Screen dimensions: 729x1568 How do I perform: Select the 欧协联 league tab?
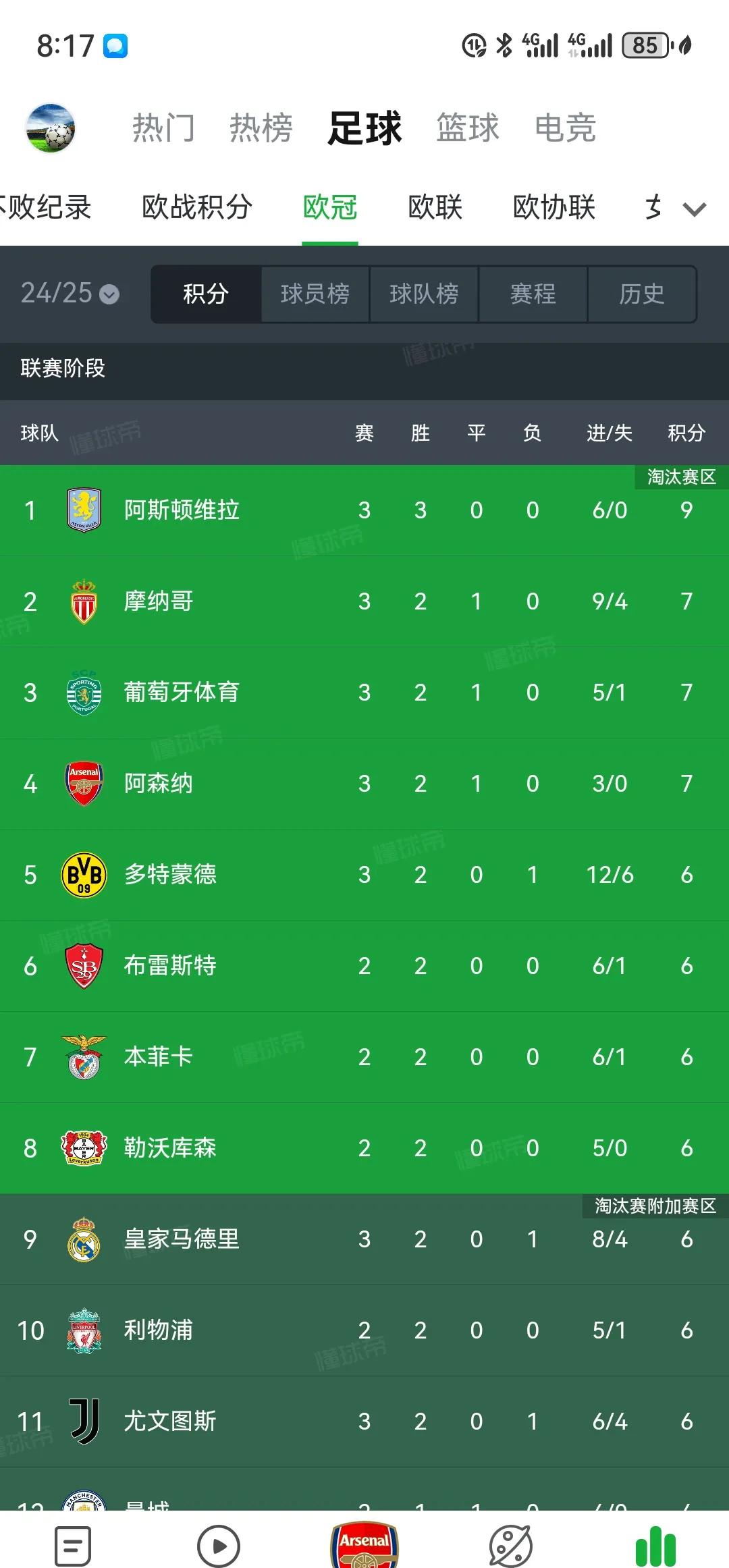click(553, 207)
